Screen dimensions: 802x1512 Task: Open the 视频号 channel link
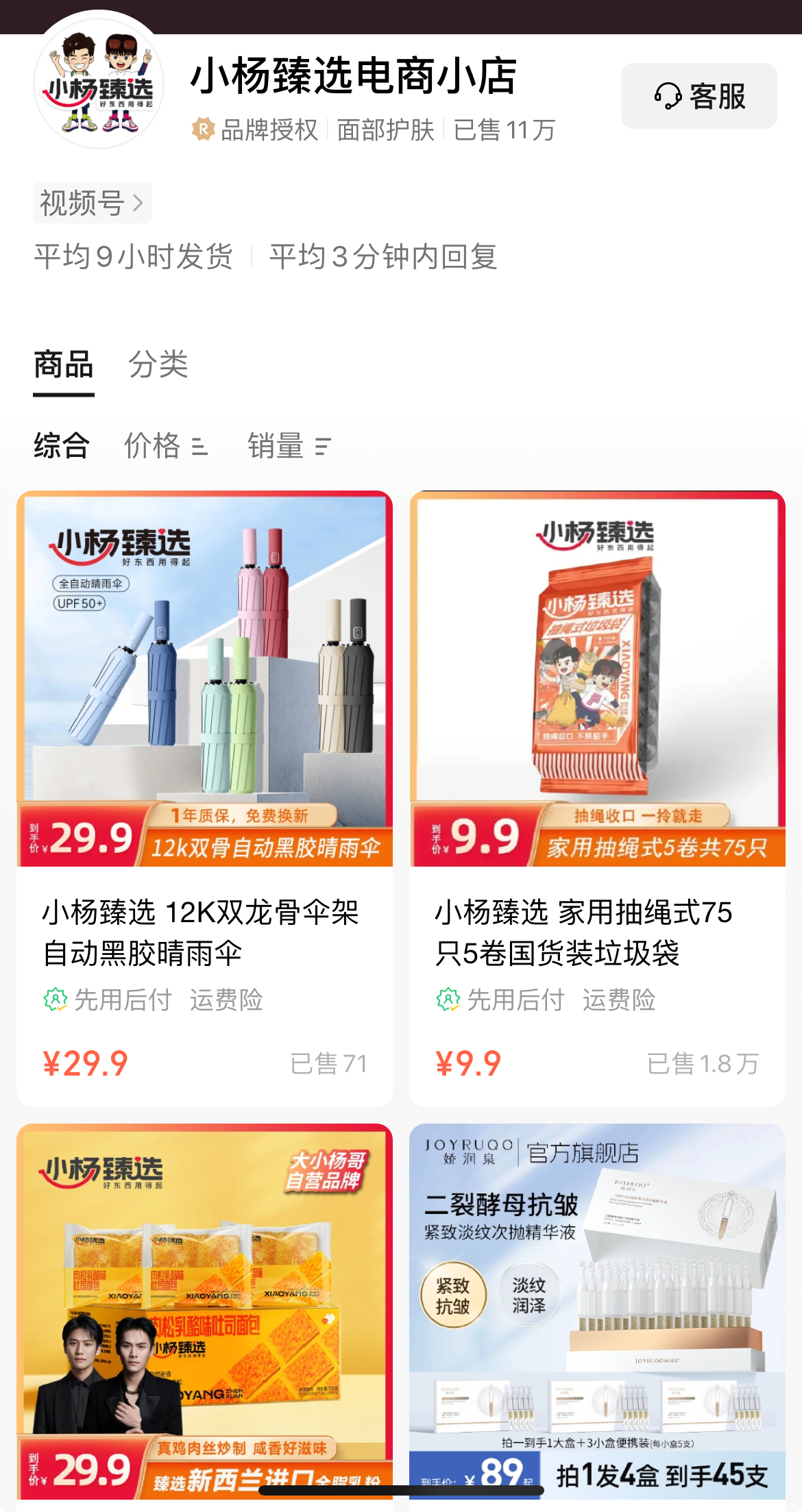click(x=92, y=203)
